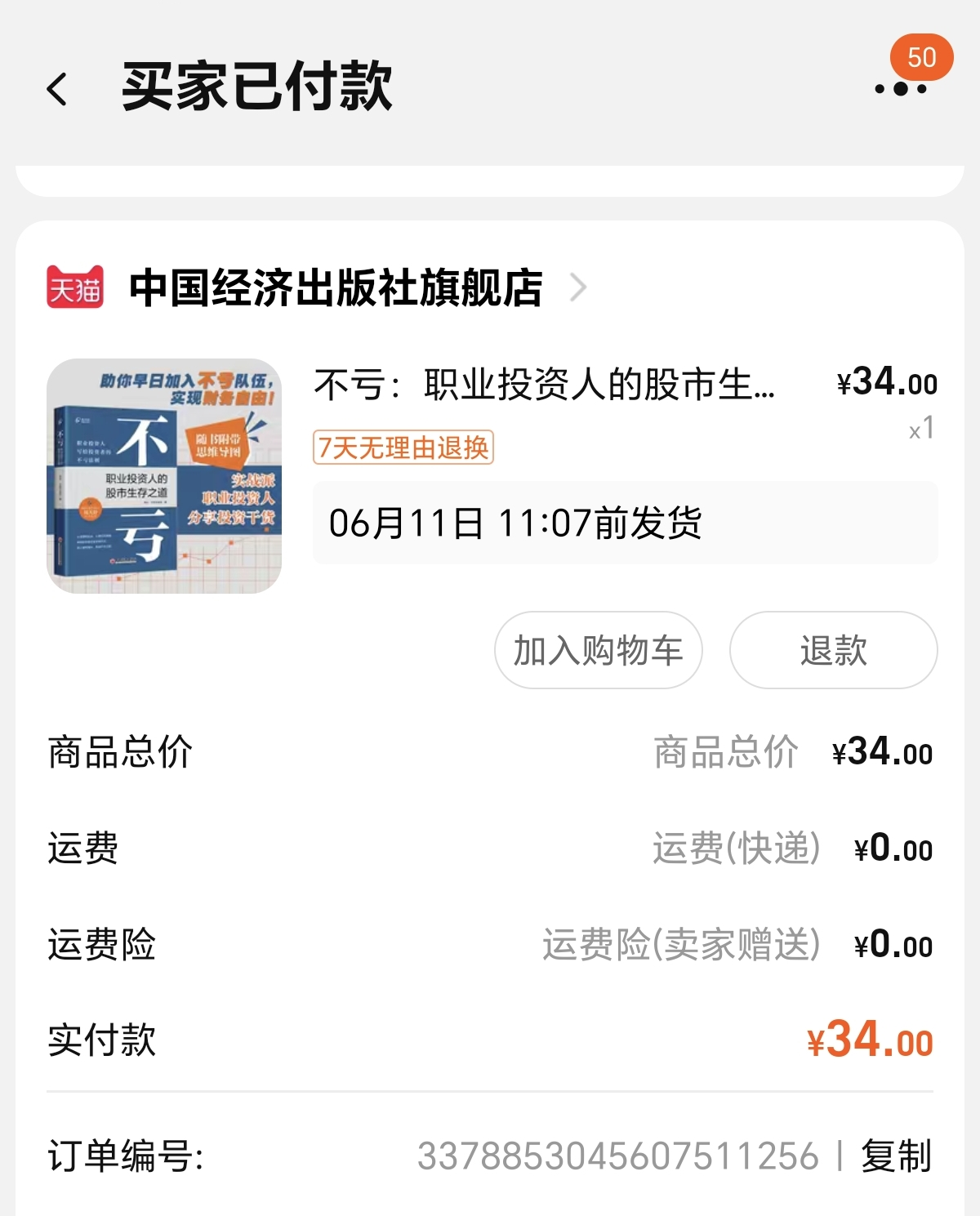Open the three-dot more menu
The height and width of the screenshot is (1216, 980).
click(x=900, y=88)
